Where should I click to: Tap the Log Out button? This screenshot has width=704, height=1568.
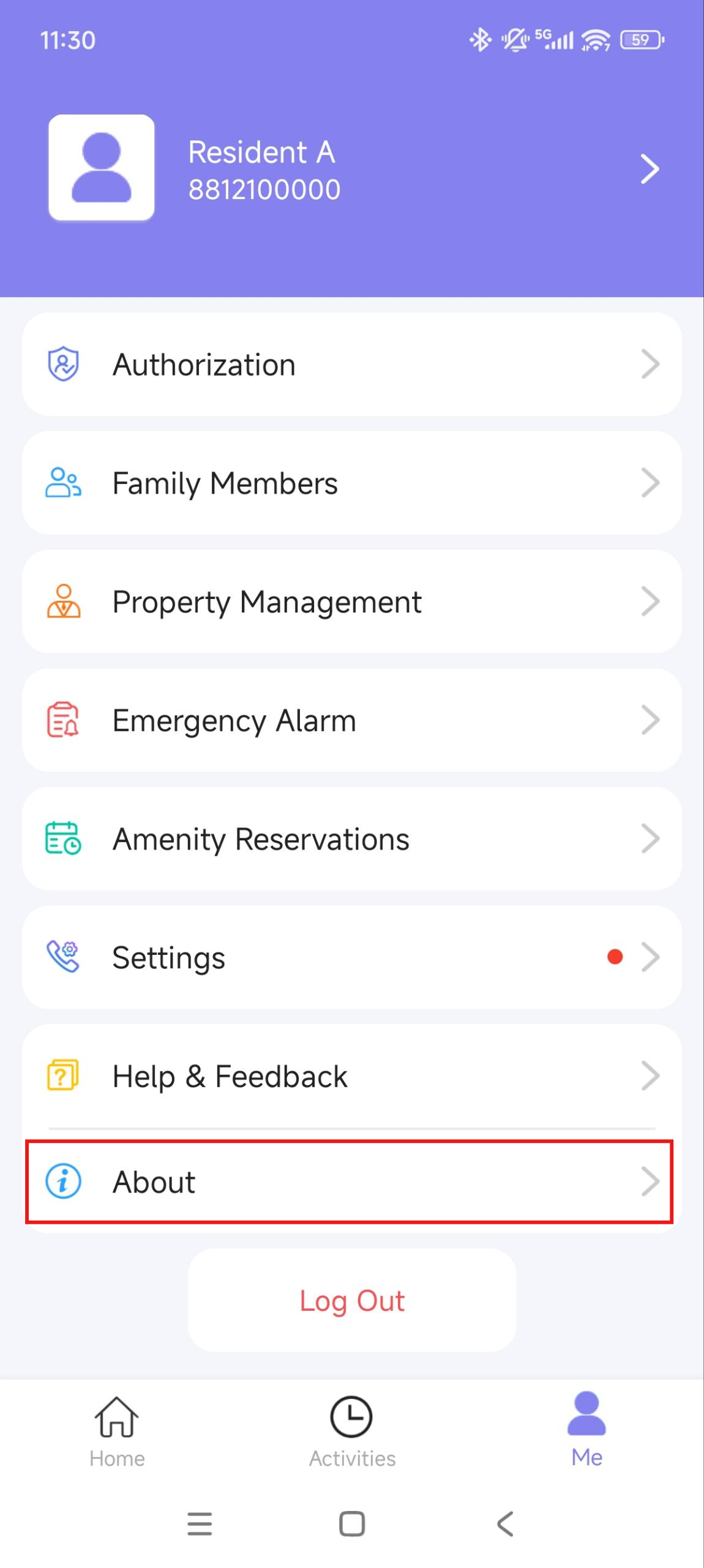click(x=352, y=1300)
